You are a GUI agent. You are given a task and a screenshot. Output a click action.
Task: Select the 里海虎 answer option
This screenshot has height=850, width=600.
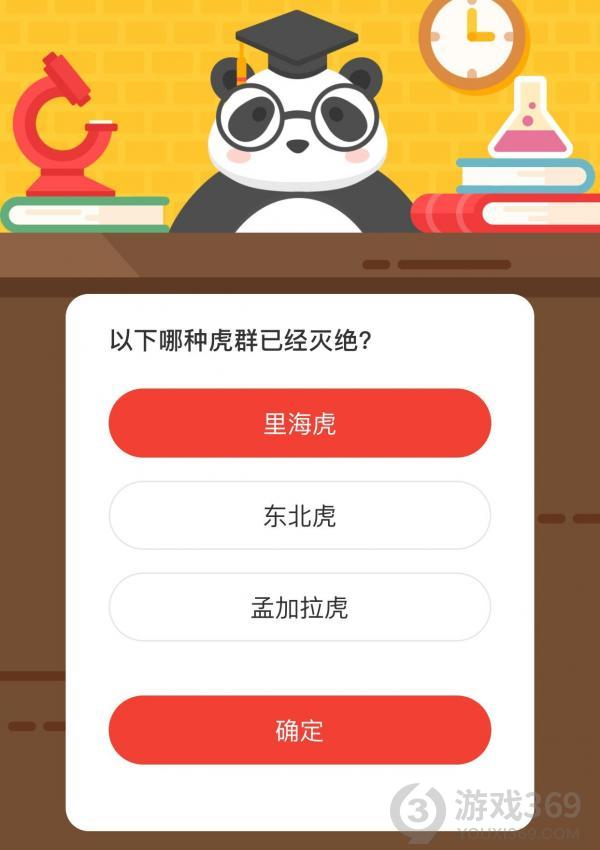click(299, 423)
